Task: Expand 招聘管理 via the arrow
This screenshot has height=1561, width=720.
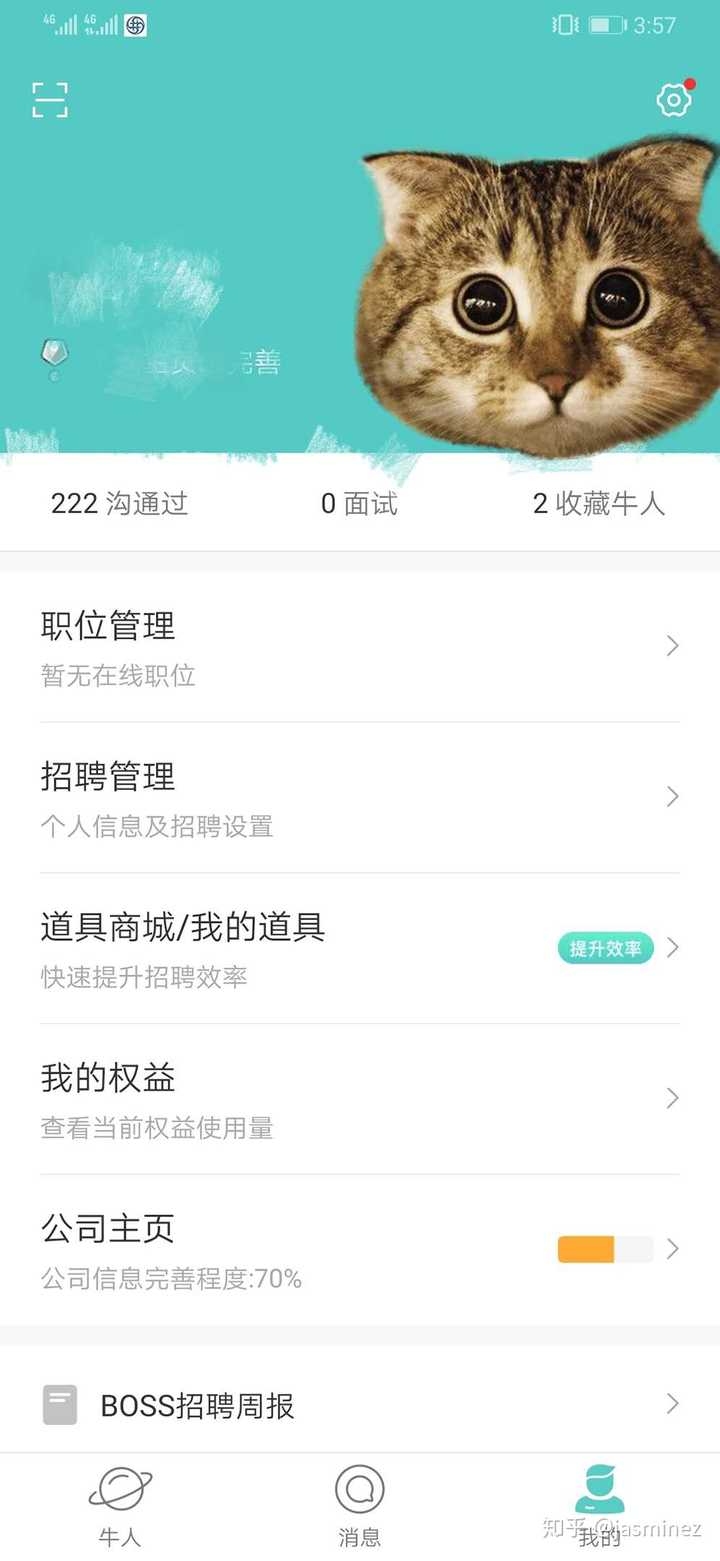Action: [x=672, y=797]
